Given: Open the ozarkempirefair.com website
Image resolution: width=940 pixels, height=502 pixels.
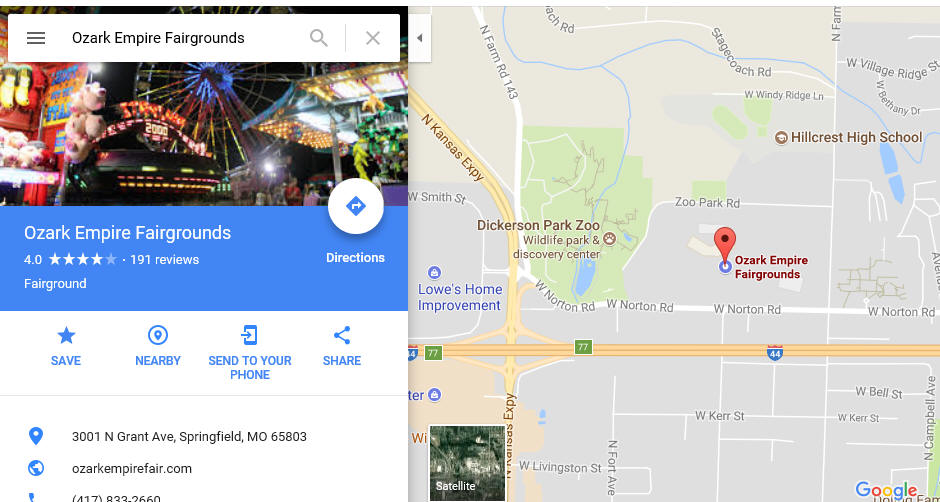Looking at the screenshot, I should (131, 468).
